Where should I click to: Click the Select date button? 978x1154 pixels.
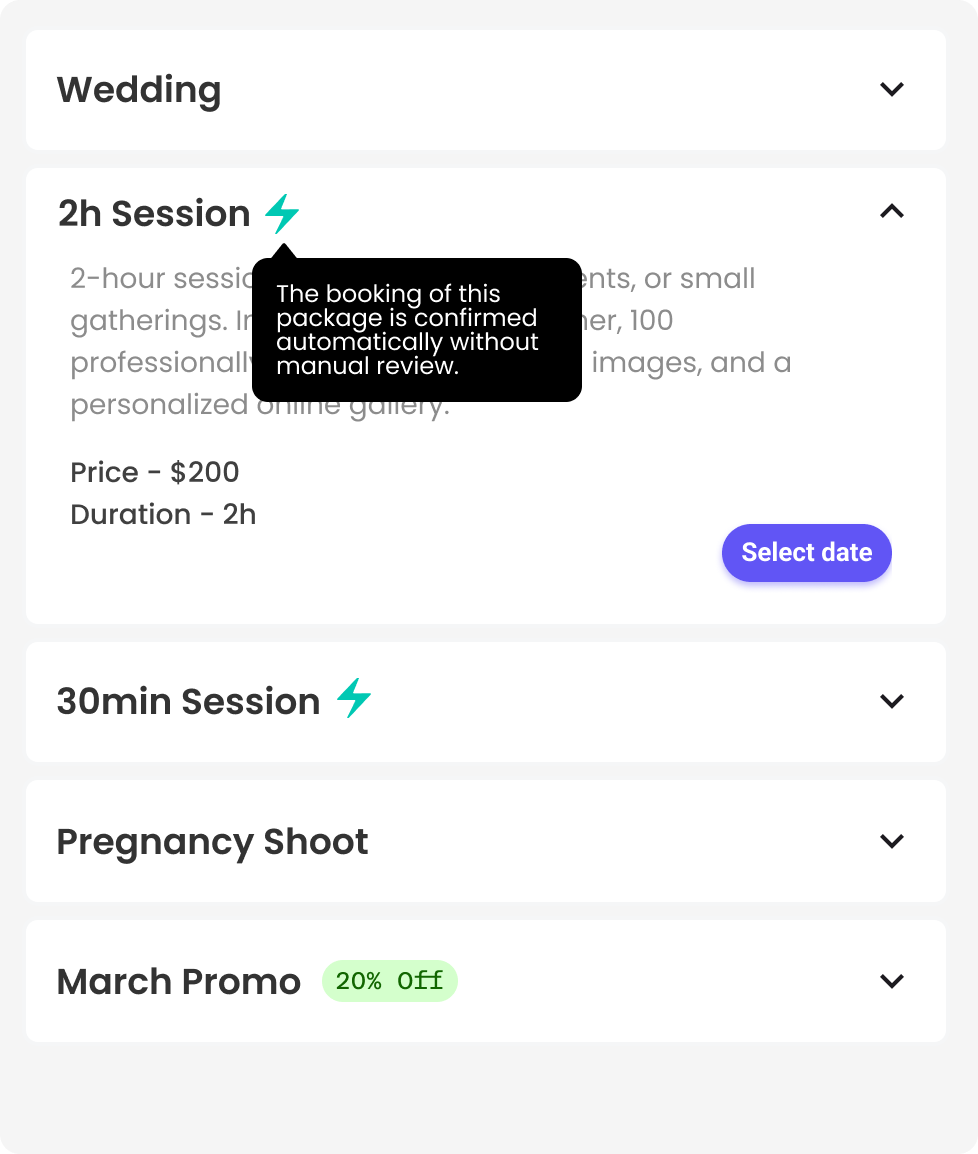pyautogui.click(x=806, y=552)
